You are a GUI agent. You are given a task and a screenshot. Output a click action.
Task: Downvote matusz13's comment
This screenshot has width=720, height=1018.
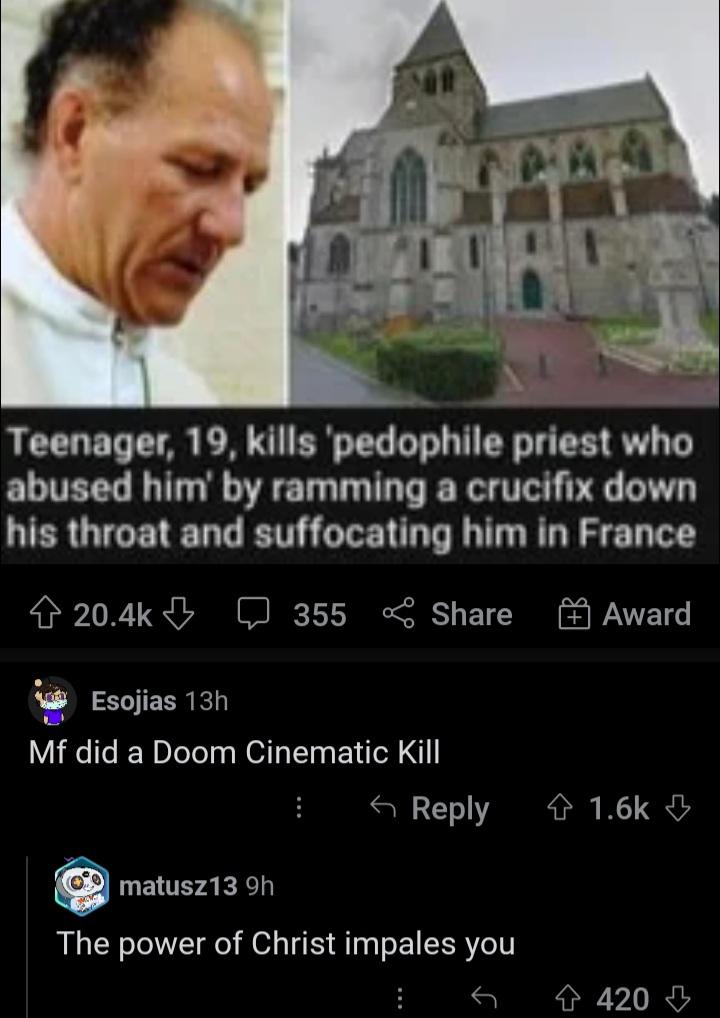tap(679, 997)
